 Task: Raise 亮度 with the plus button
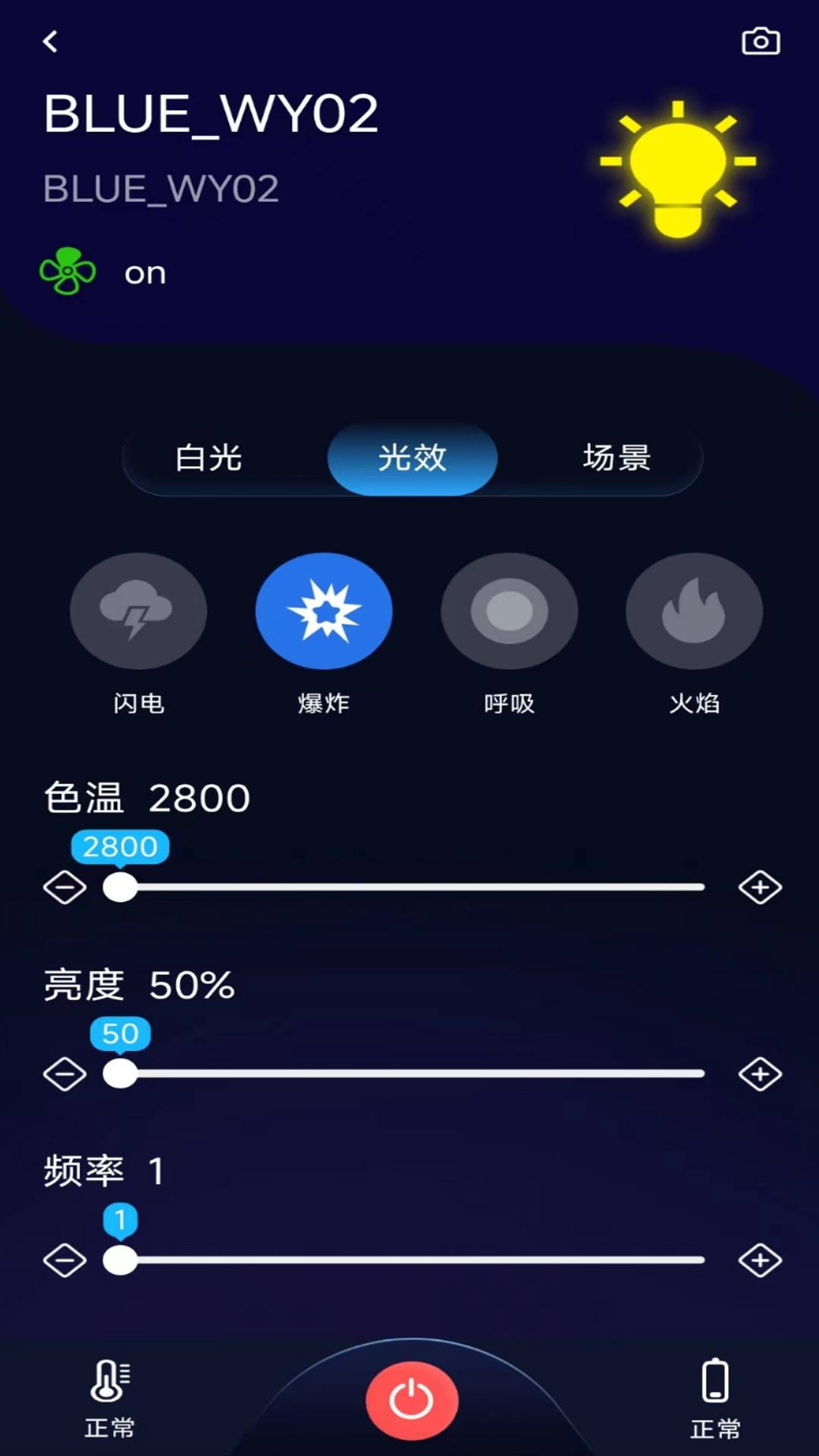coord(760,1074)
